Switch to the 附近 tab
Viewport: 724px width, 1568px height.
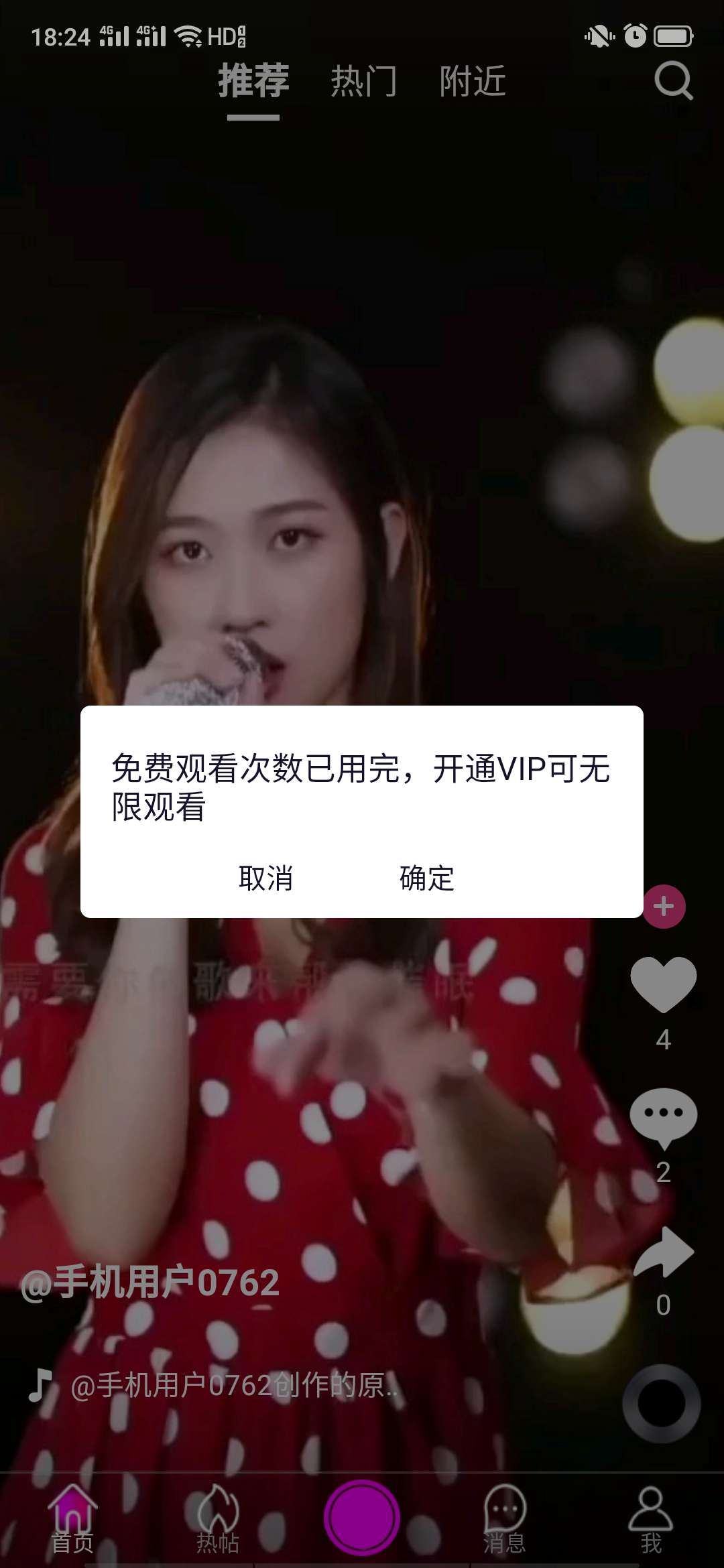473,82
